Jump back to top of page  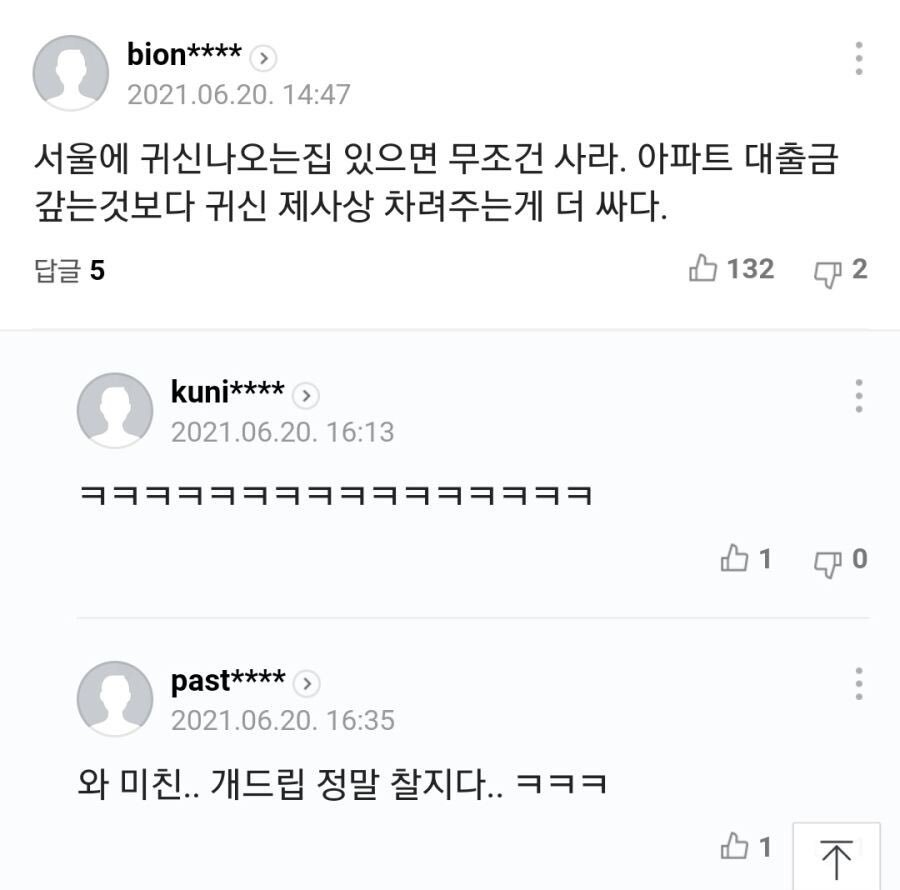(836, 857)
